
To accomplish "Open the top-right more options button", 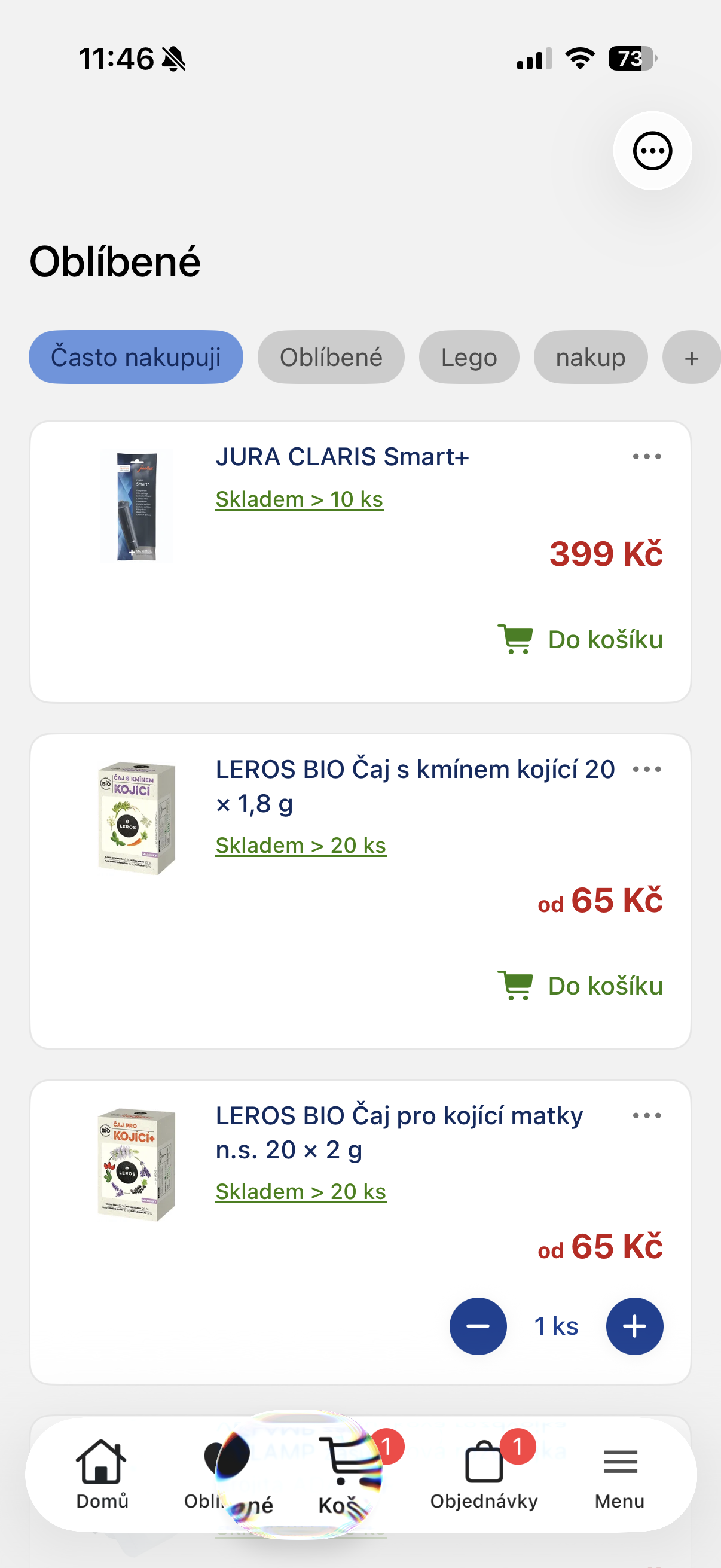I will click(x=652, y=151).
